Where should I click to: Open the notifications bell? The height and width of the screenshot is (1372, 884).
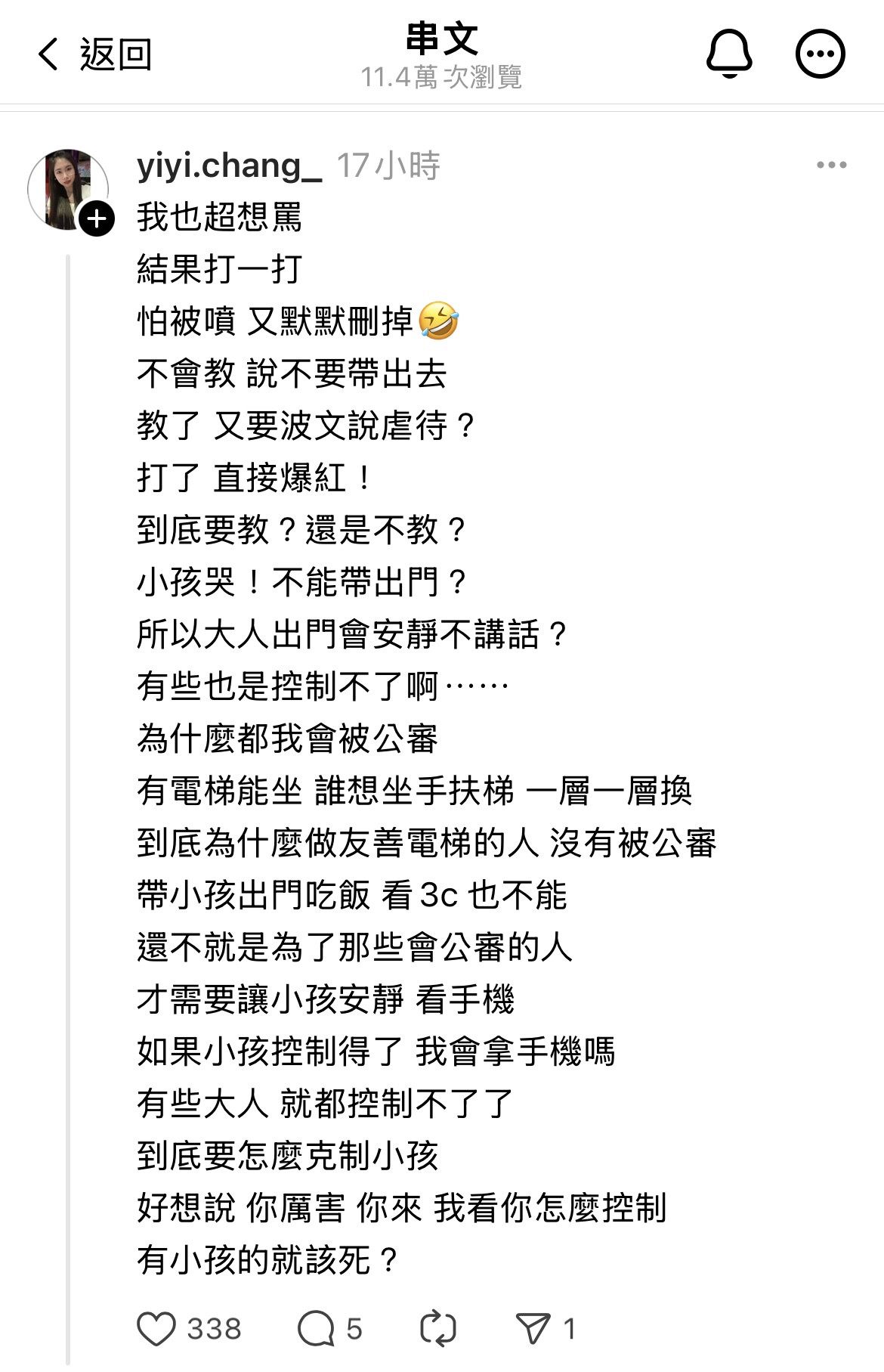click(x=728, y=54)
